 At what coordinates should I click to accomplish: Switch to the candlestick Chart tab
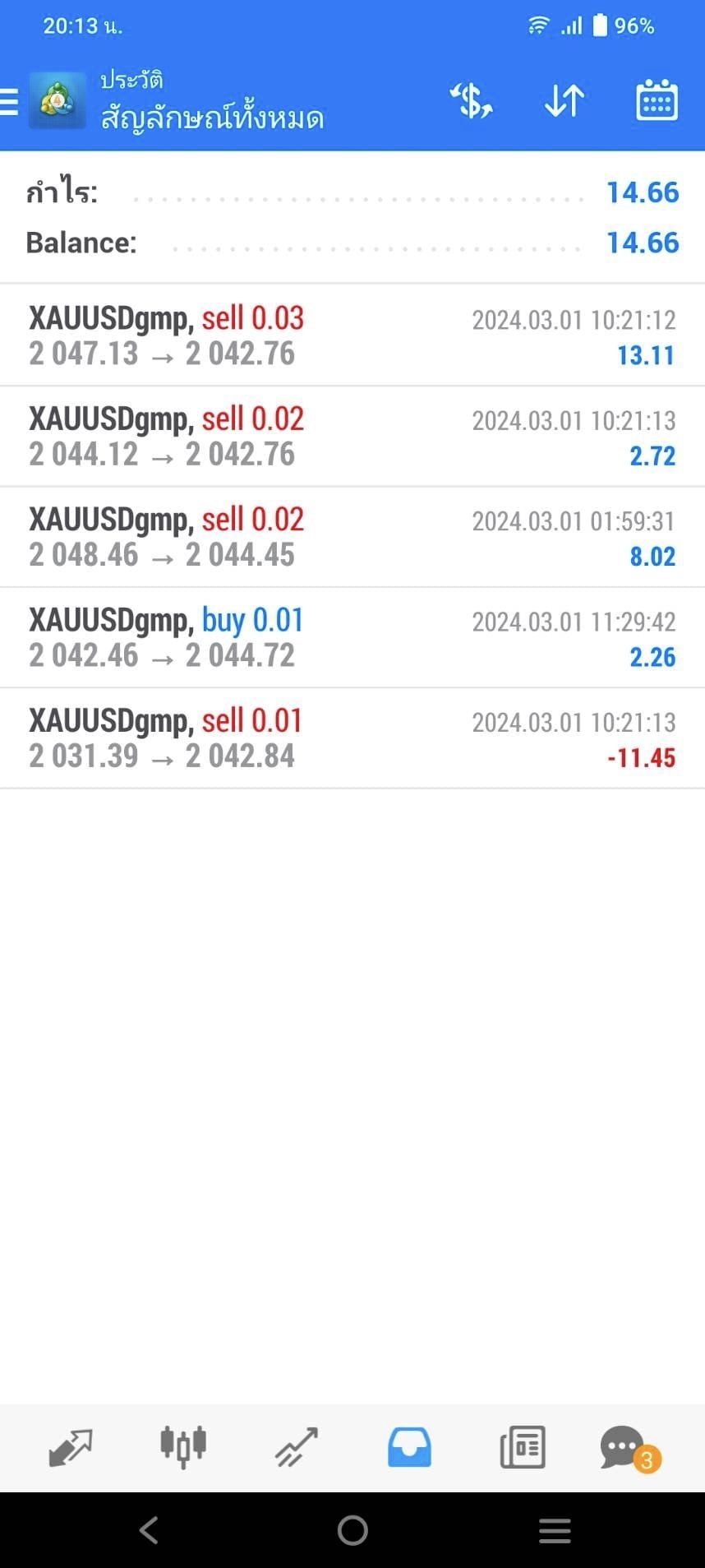(x=183, y=1448)
